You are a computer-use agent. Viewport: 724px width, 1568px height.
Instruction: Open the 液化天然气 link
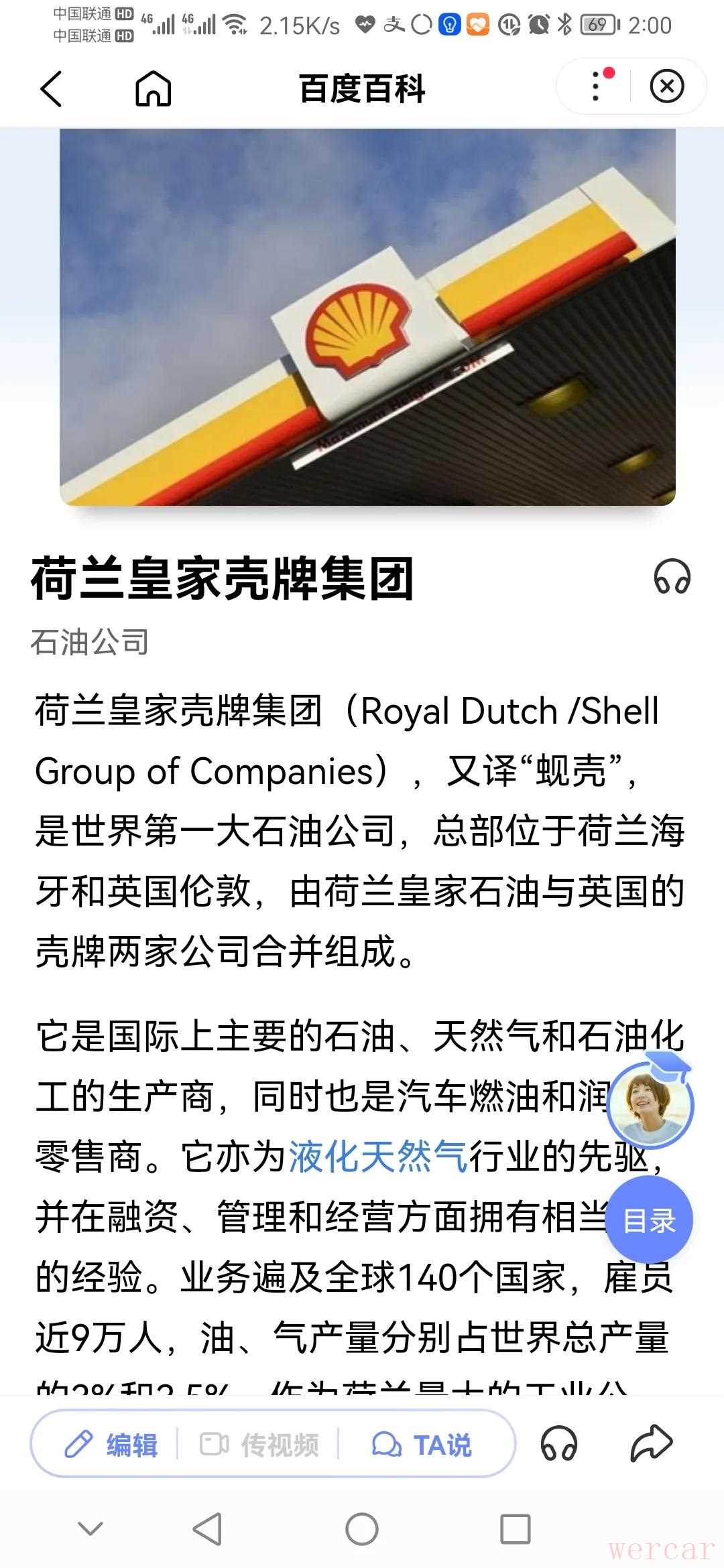[378, 1157]
